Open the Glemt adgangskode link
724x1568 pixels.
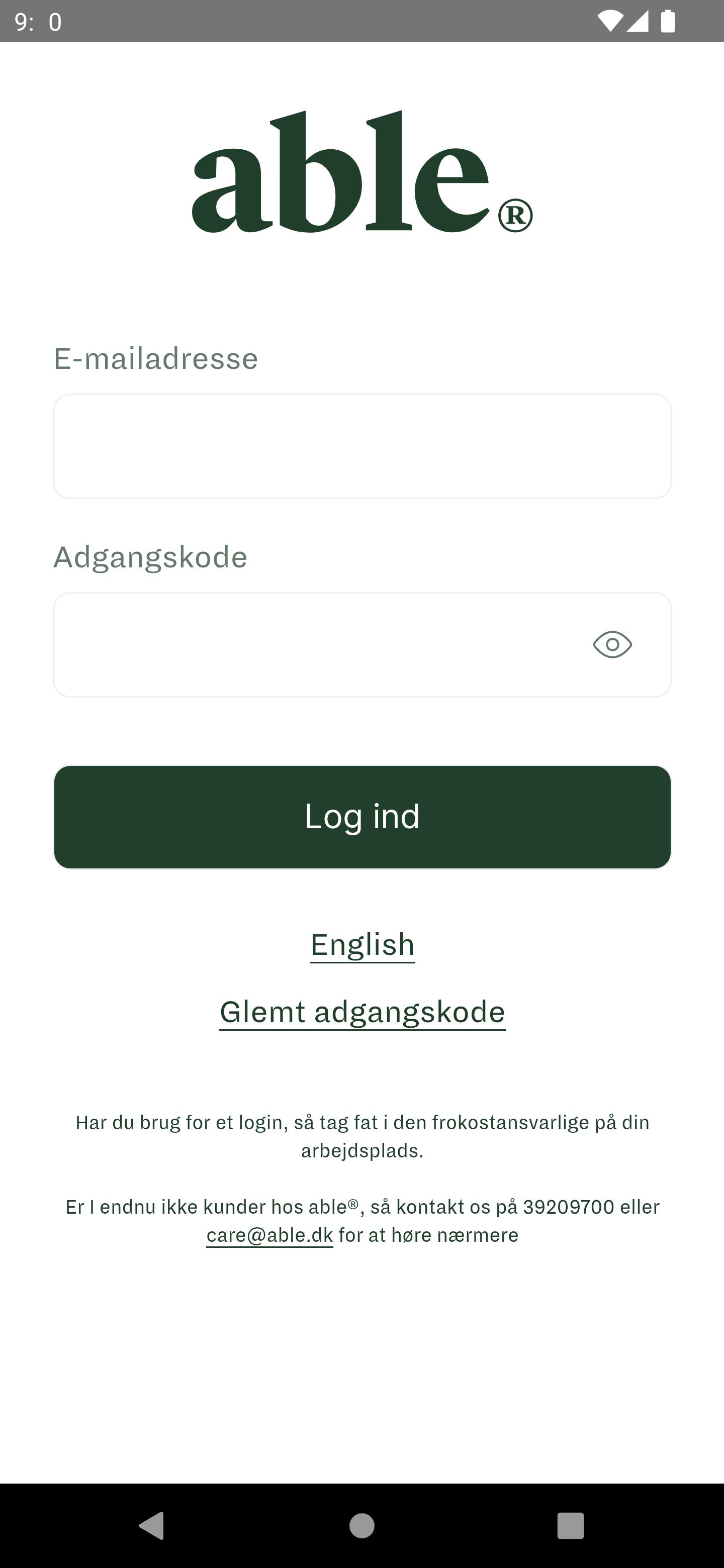click(363, 1012)
